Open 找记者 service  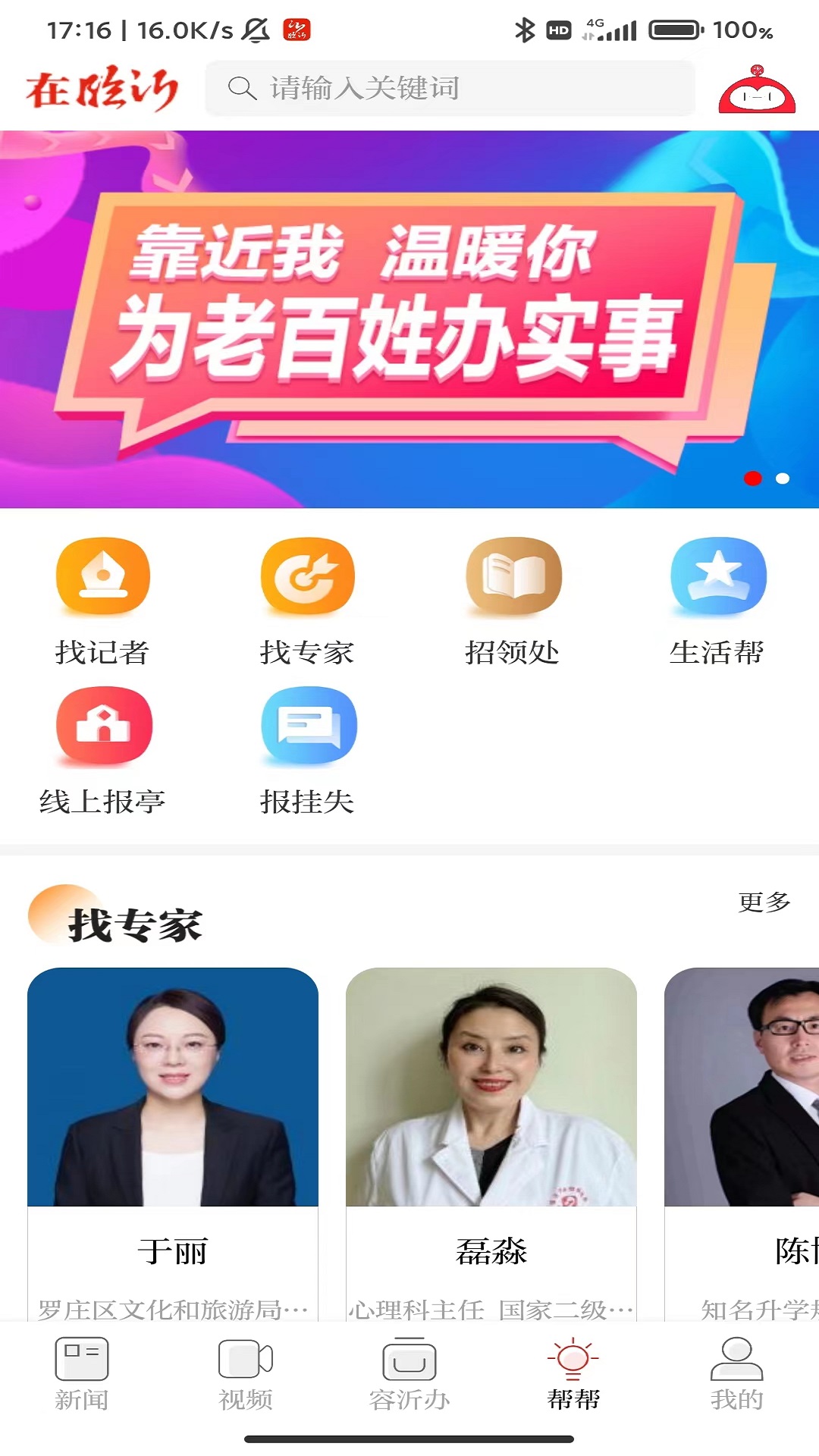click(102, 599)
